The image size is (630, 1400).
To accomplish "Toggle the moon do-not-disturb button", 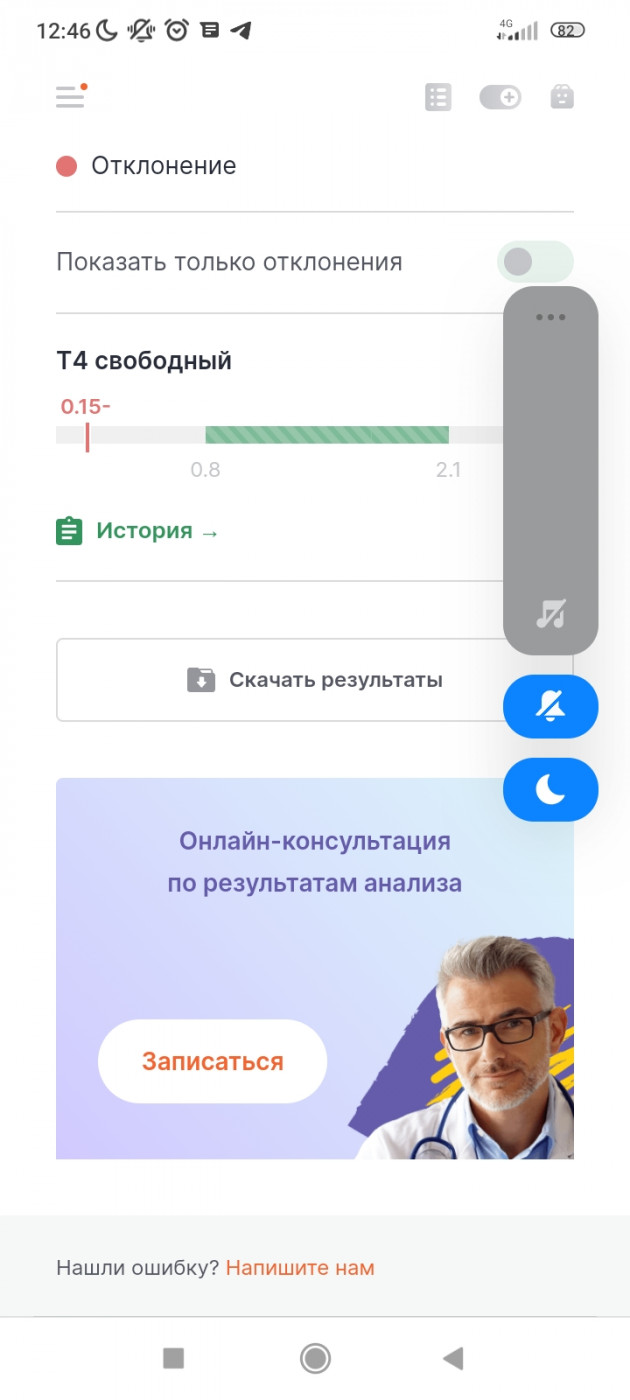I will [551, 790].
